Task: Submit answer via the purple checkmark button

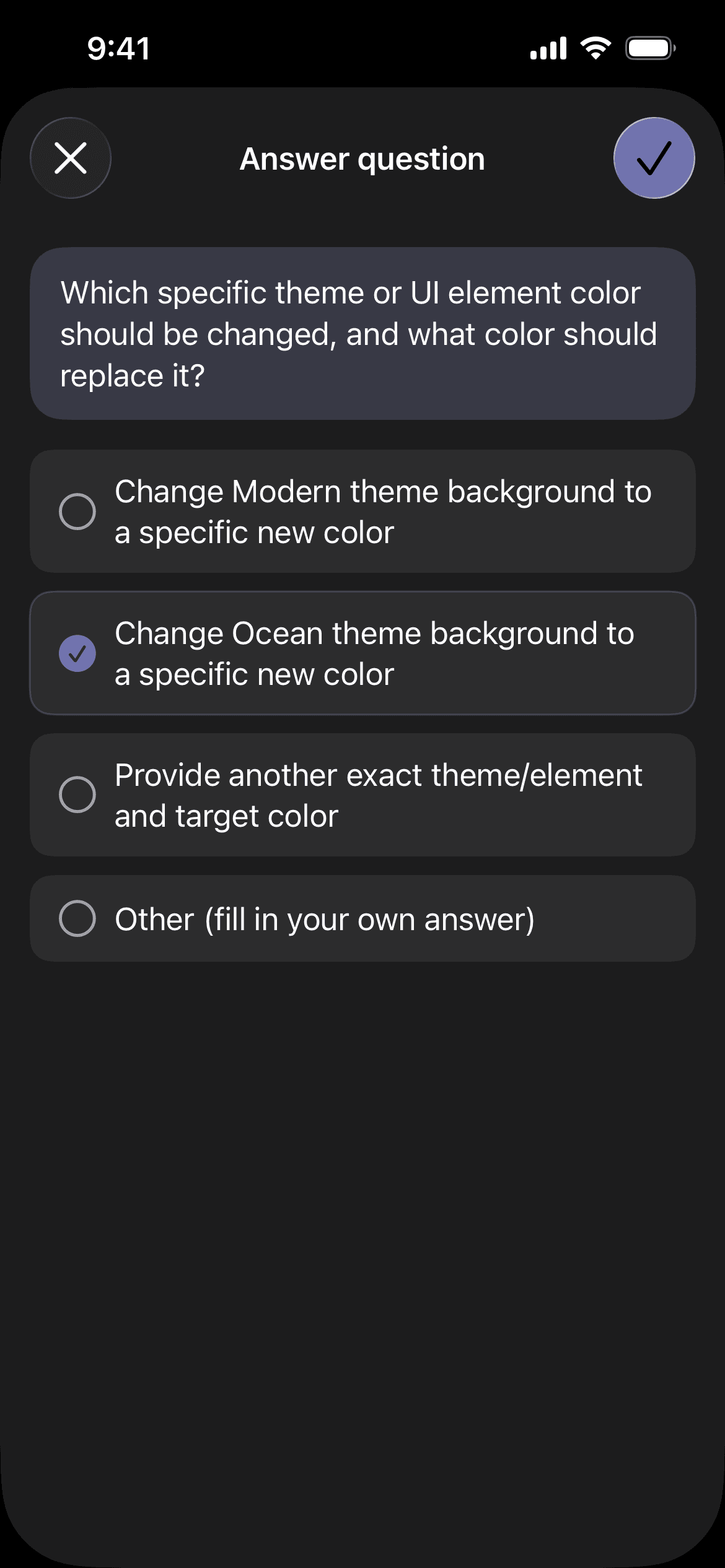Action: point(653,158)
